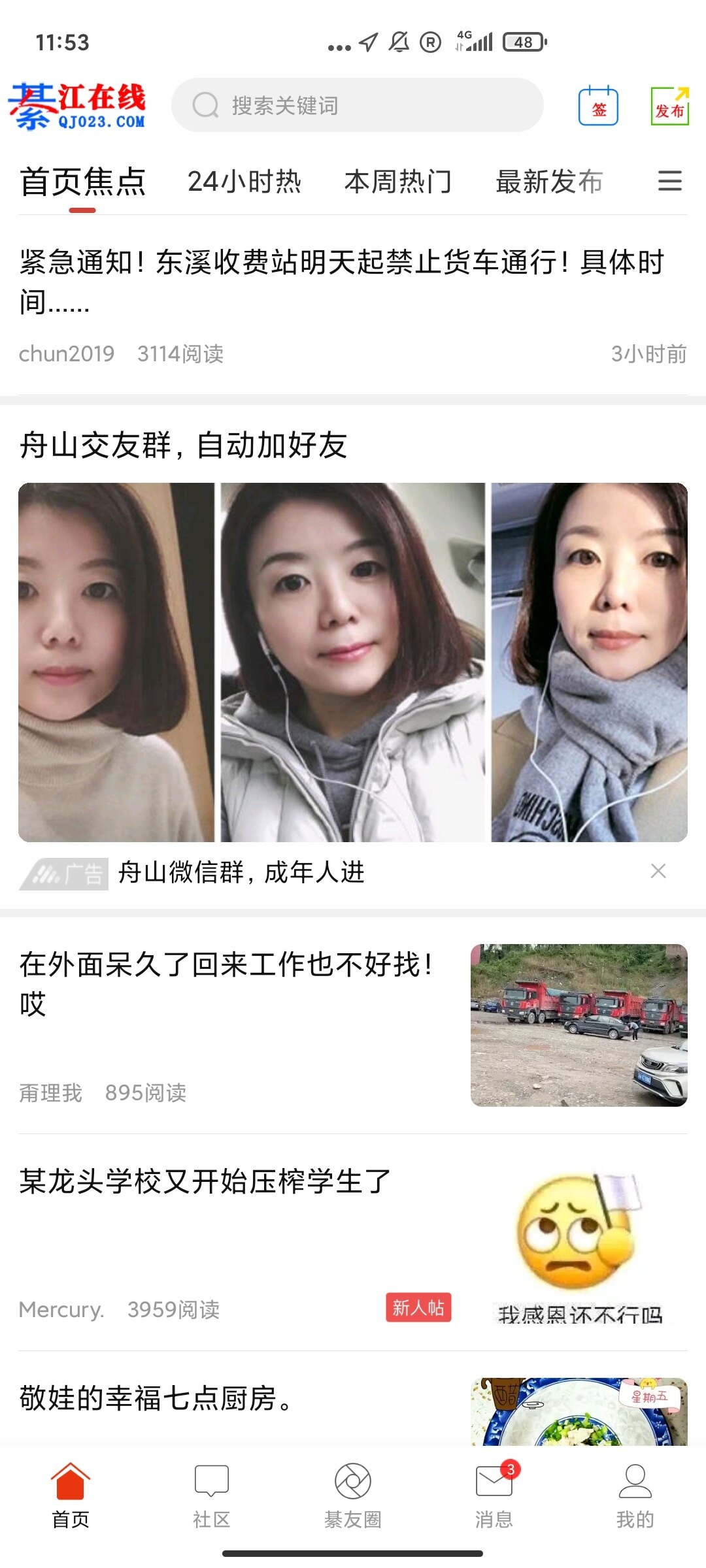Image resolution: width=706 pixels, height=1568 pixels.
Task: Expand the category list menu icon
Action: (x=669, y=181)
